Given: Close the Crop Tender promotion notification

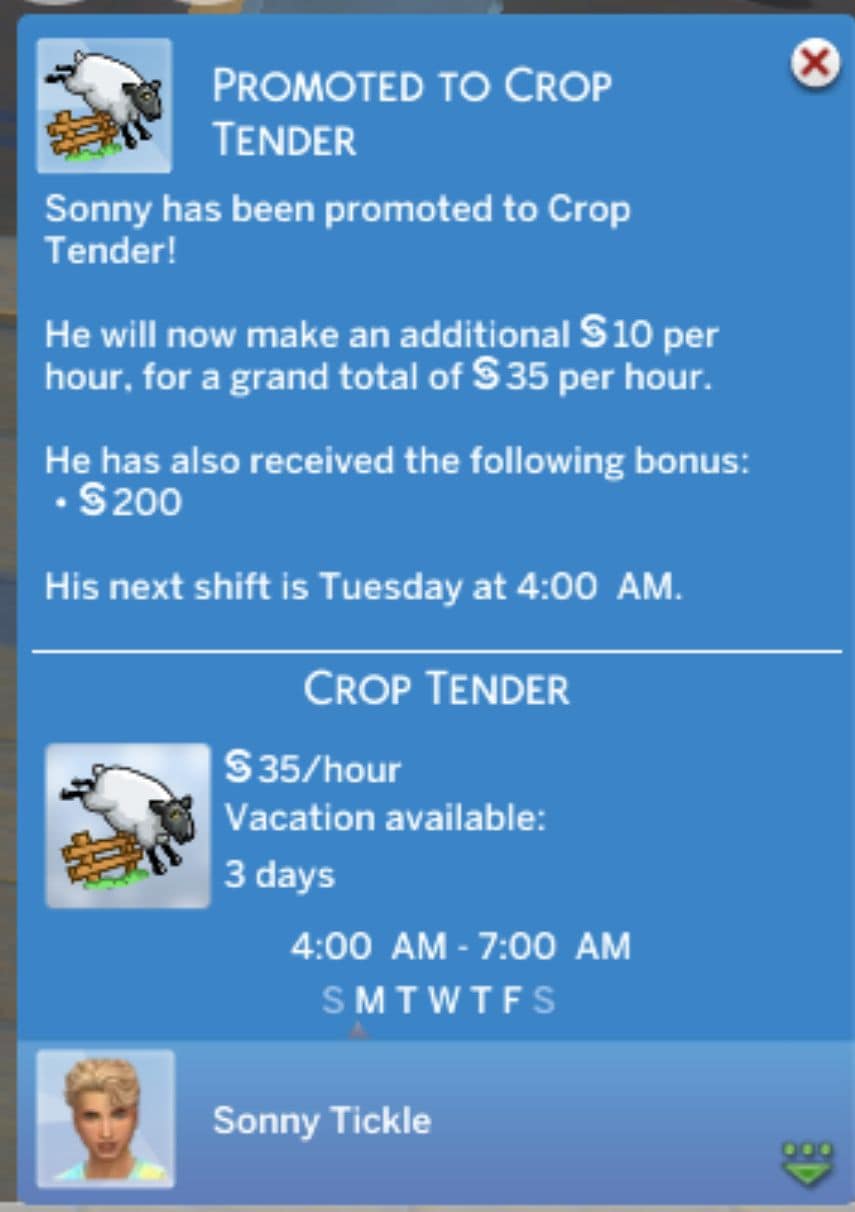Looking at the screenshot, I should point(816,65).
